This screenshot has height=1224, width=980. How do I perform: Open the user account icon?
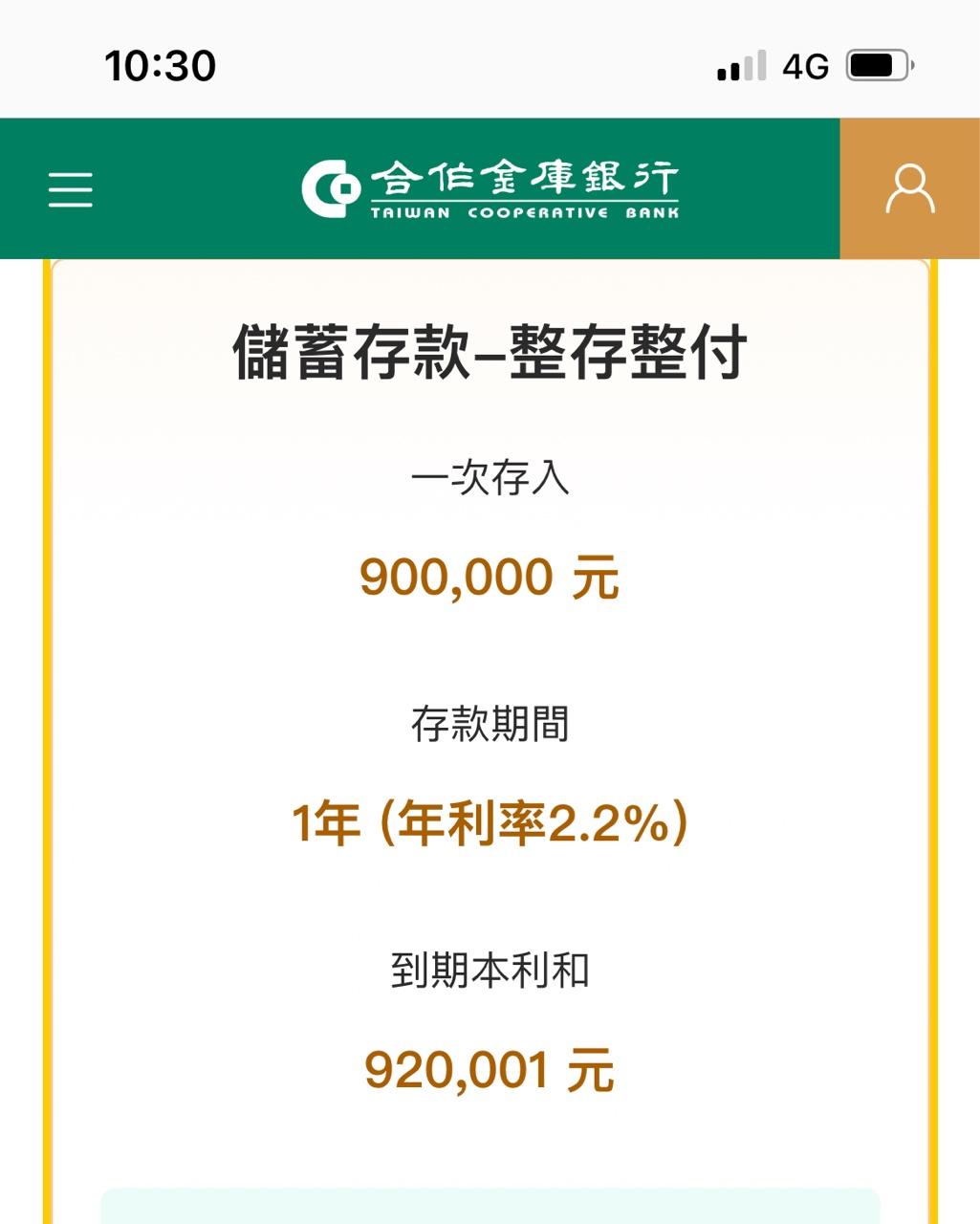tap(909, 188)
